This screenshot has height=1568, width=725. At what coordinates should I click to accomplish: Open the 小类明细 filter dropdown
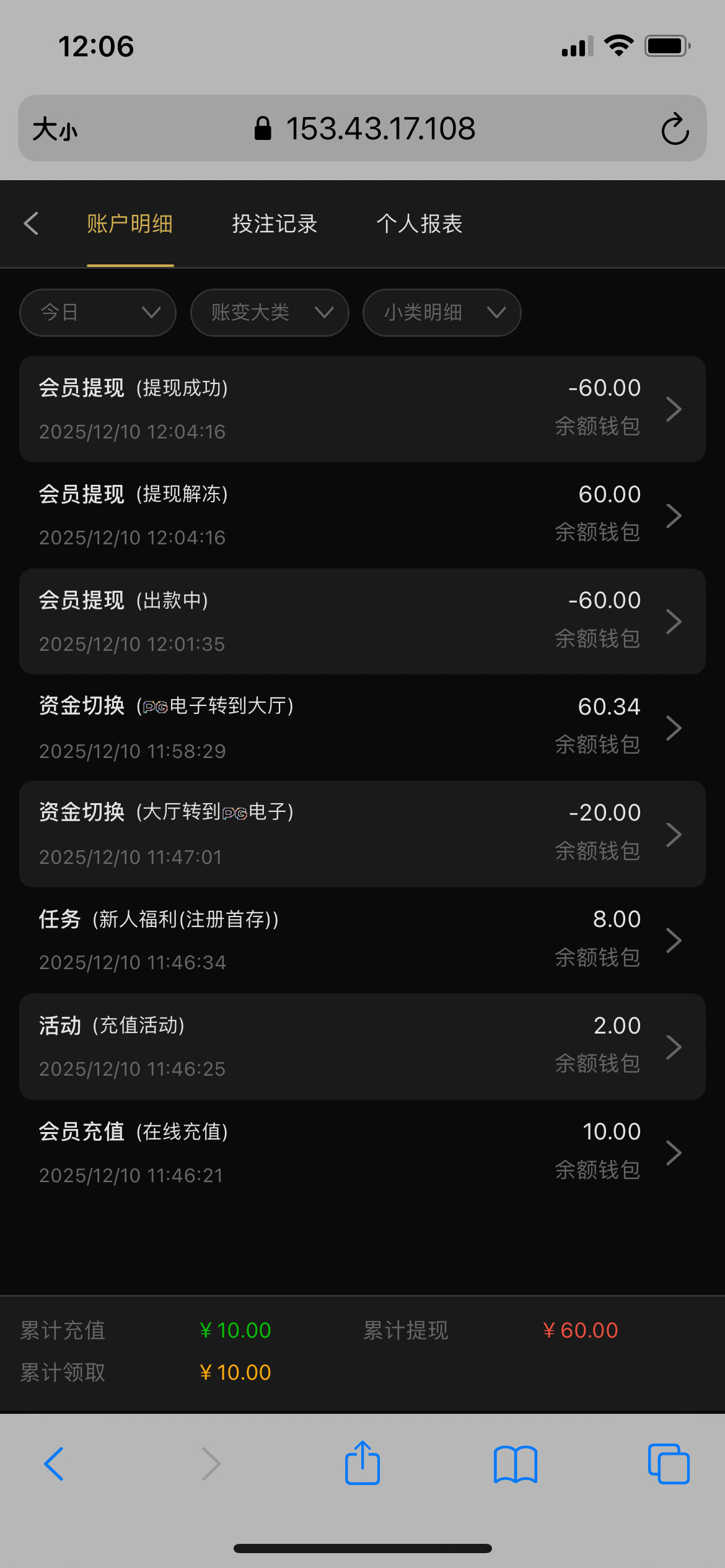441,313
